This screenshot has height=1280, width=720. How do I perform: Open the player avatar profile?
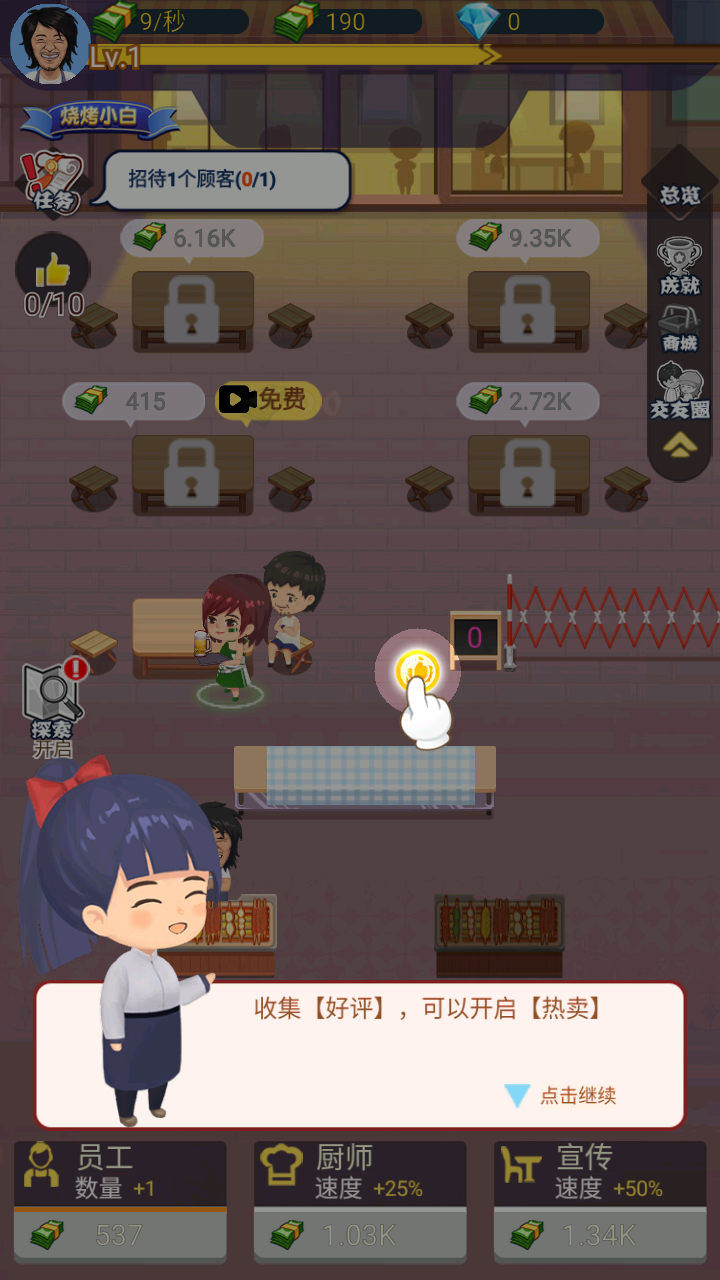(x=48, y=45)
